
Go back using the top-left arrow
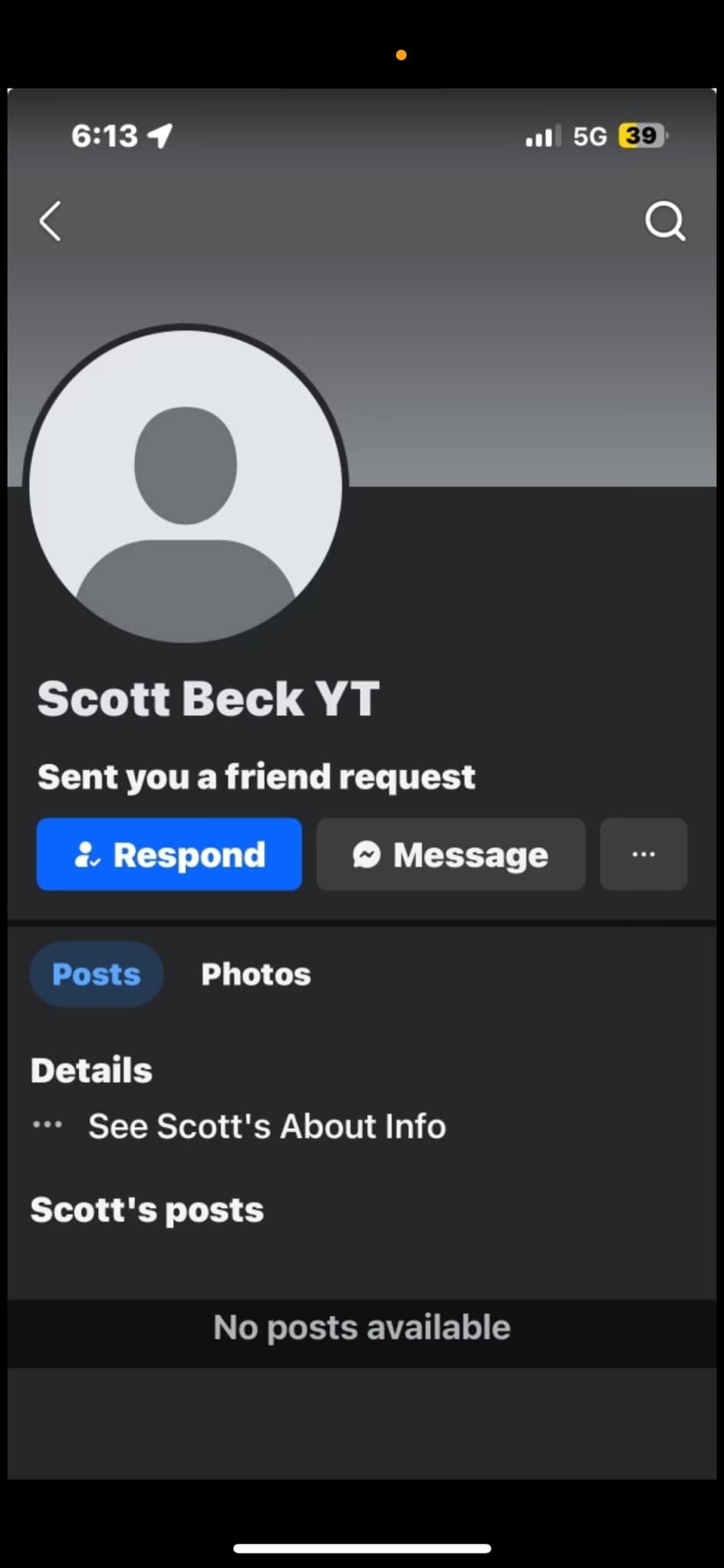(x=51, y=222)
